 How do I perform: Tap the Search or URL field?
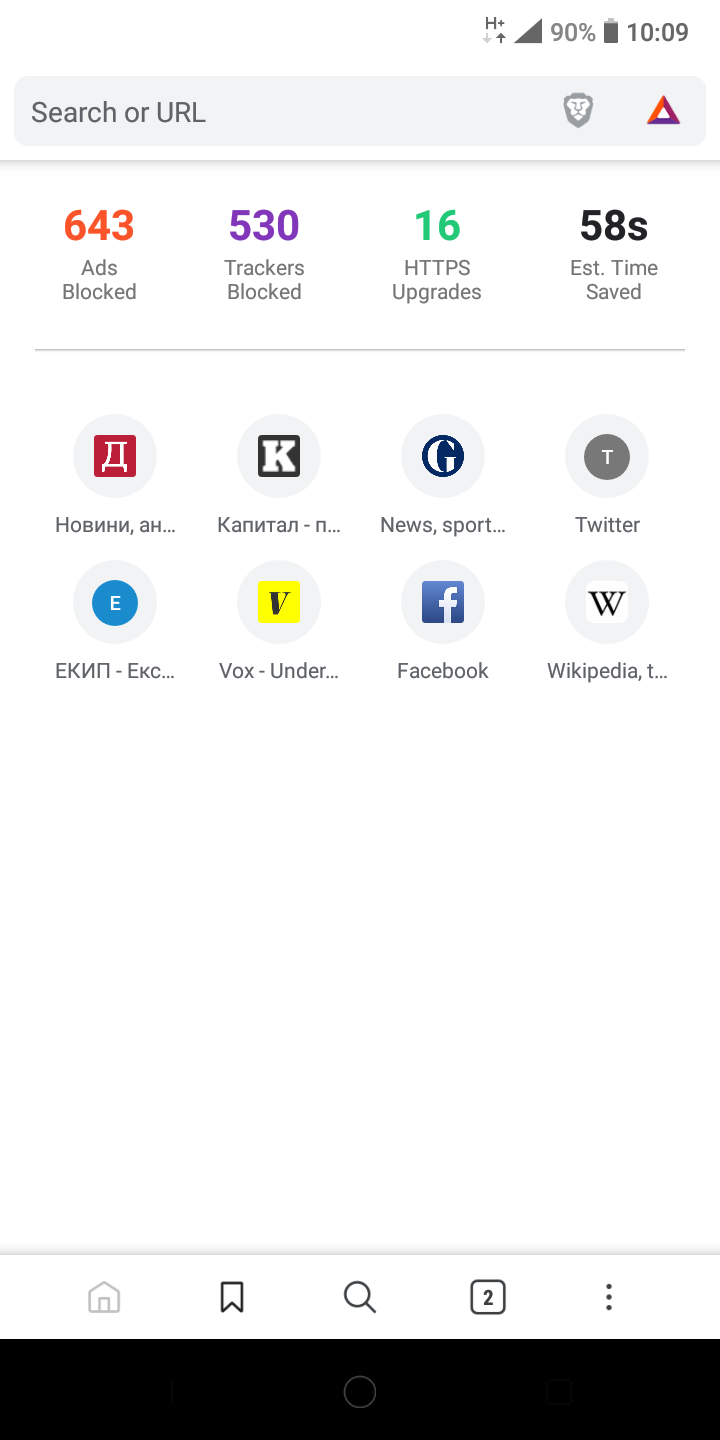(250, 111)
